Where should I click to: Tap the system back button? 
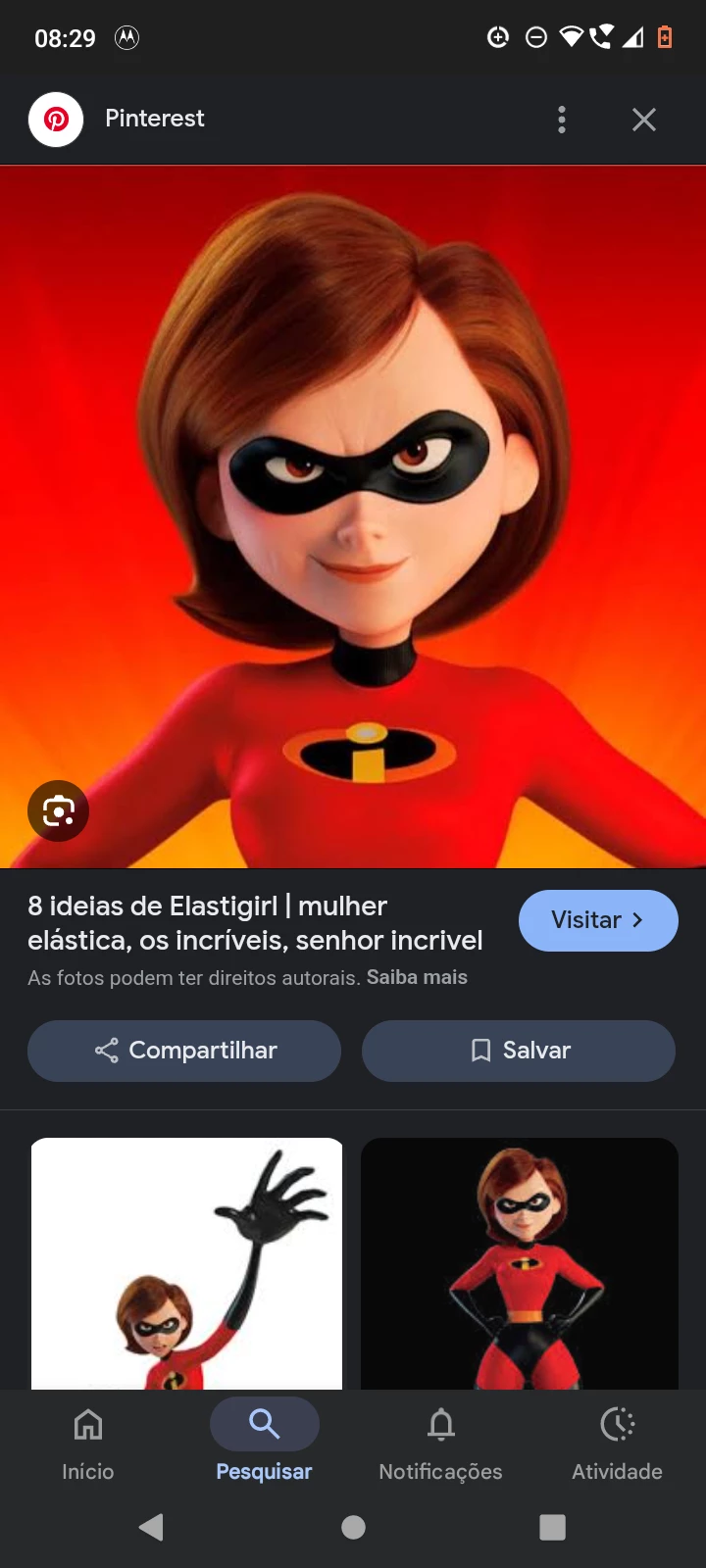click(152, 1527)
